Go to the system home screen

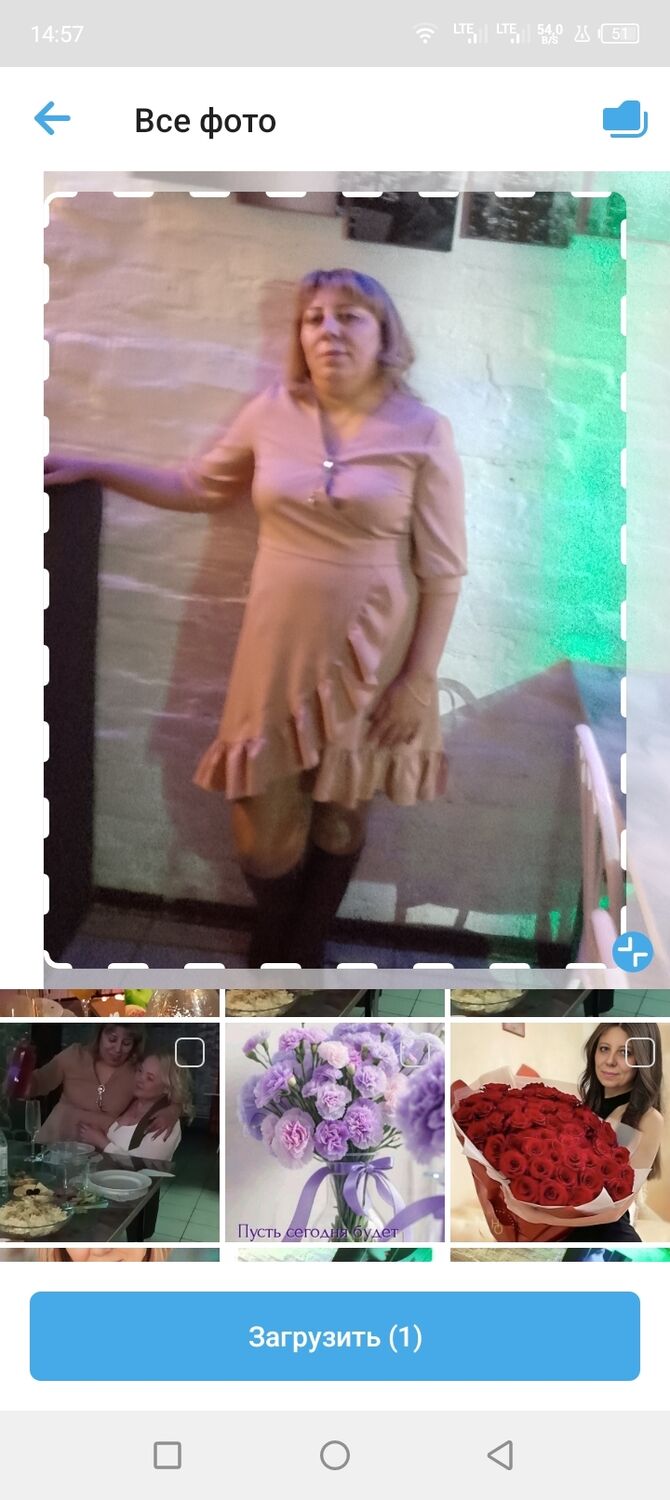click(x=335, y=1455)
